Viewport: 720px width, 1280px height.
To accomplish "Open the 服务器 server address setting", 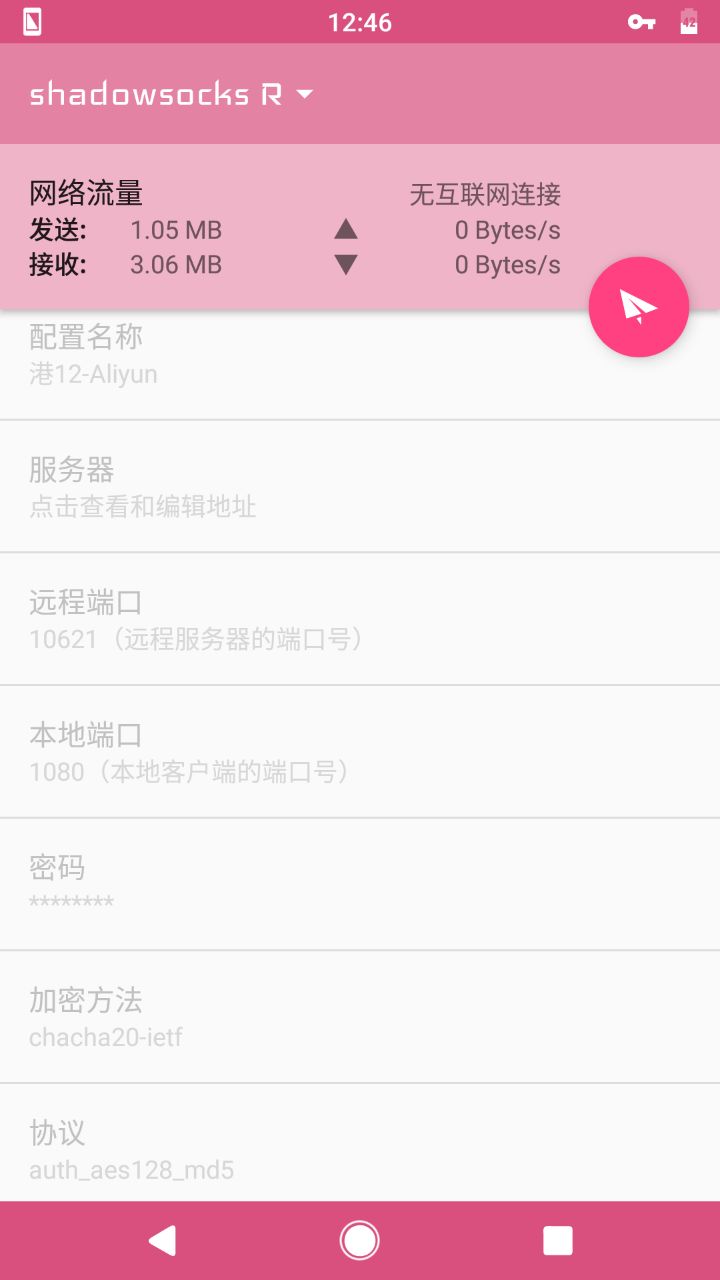I will pos(360,487).
